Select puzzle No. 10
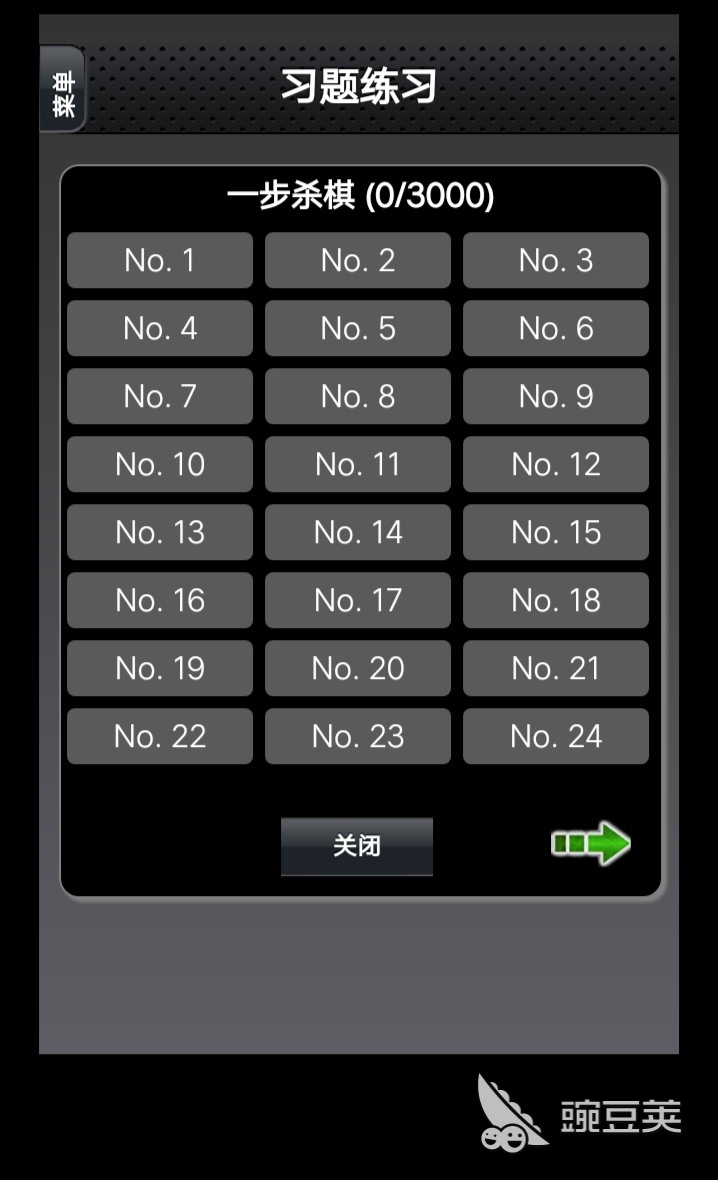718x1180 pixels. click(x=160, y=464)
